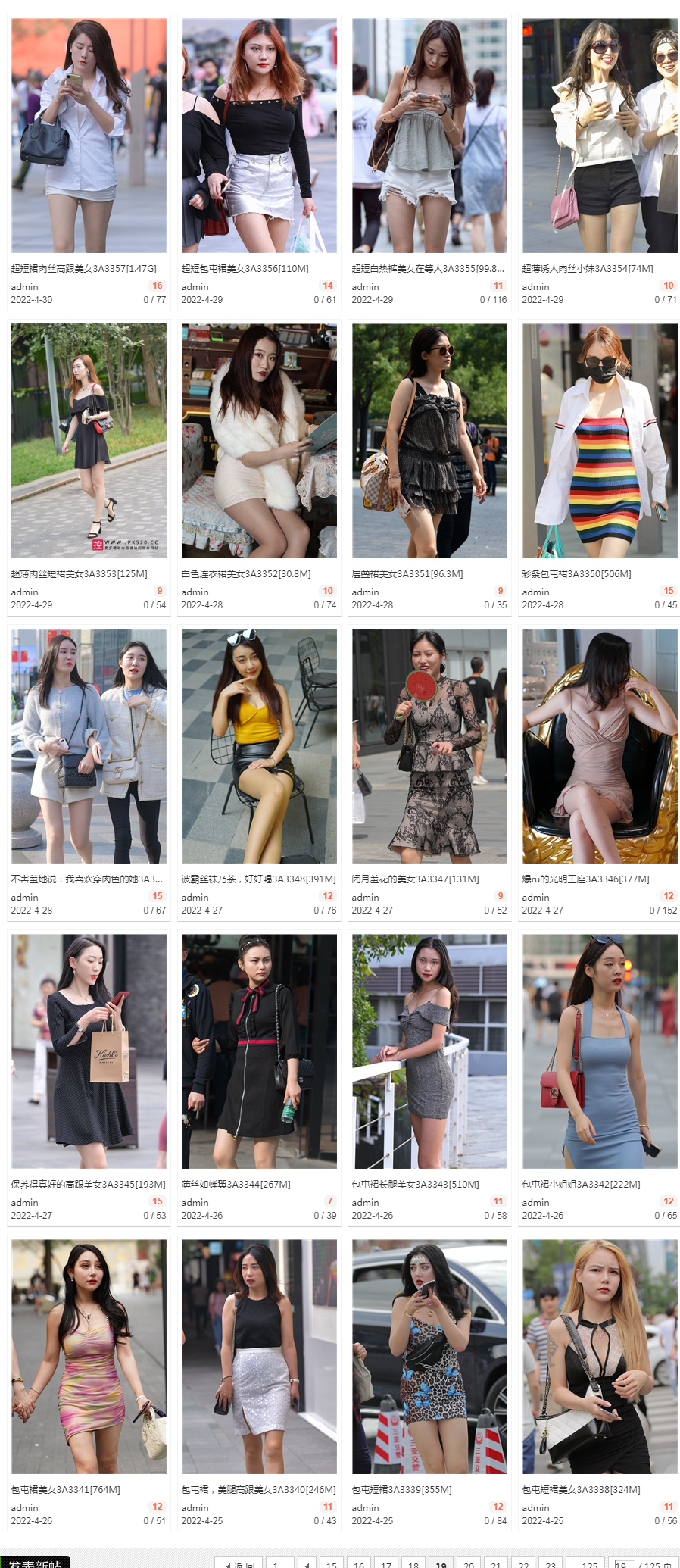Open thread 3A3344 [267M] title link

coord(236,1185)
